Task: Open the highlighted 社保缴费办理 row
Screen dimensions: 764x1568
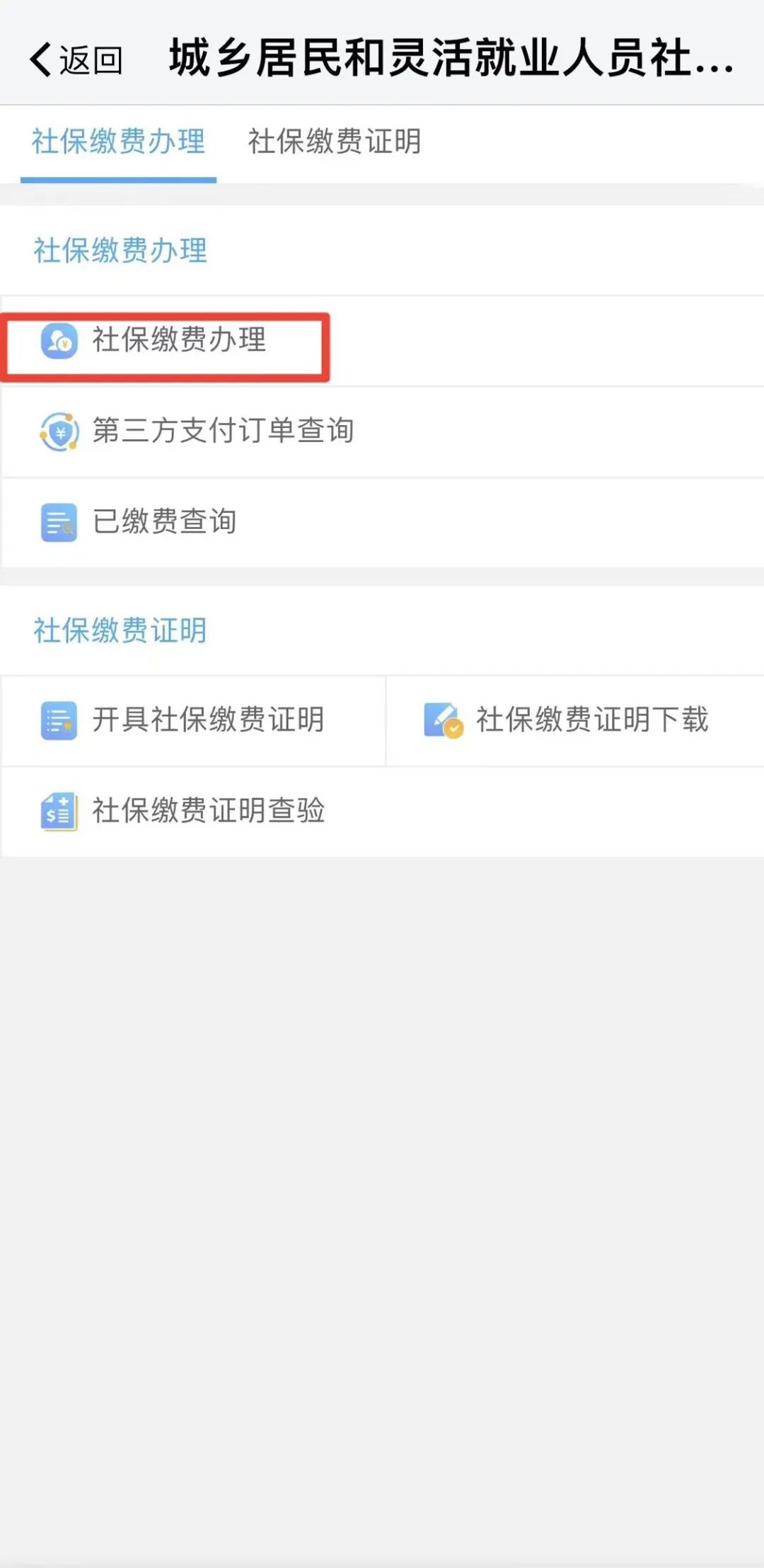Action: click(x=382, y=341)
